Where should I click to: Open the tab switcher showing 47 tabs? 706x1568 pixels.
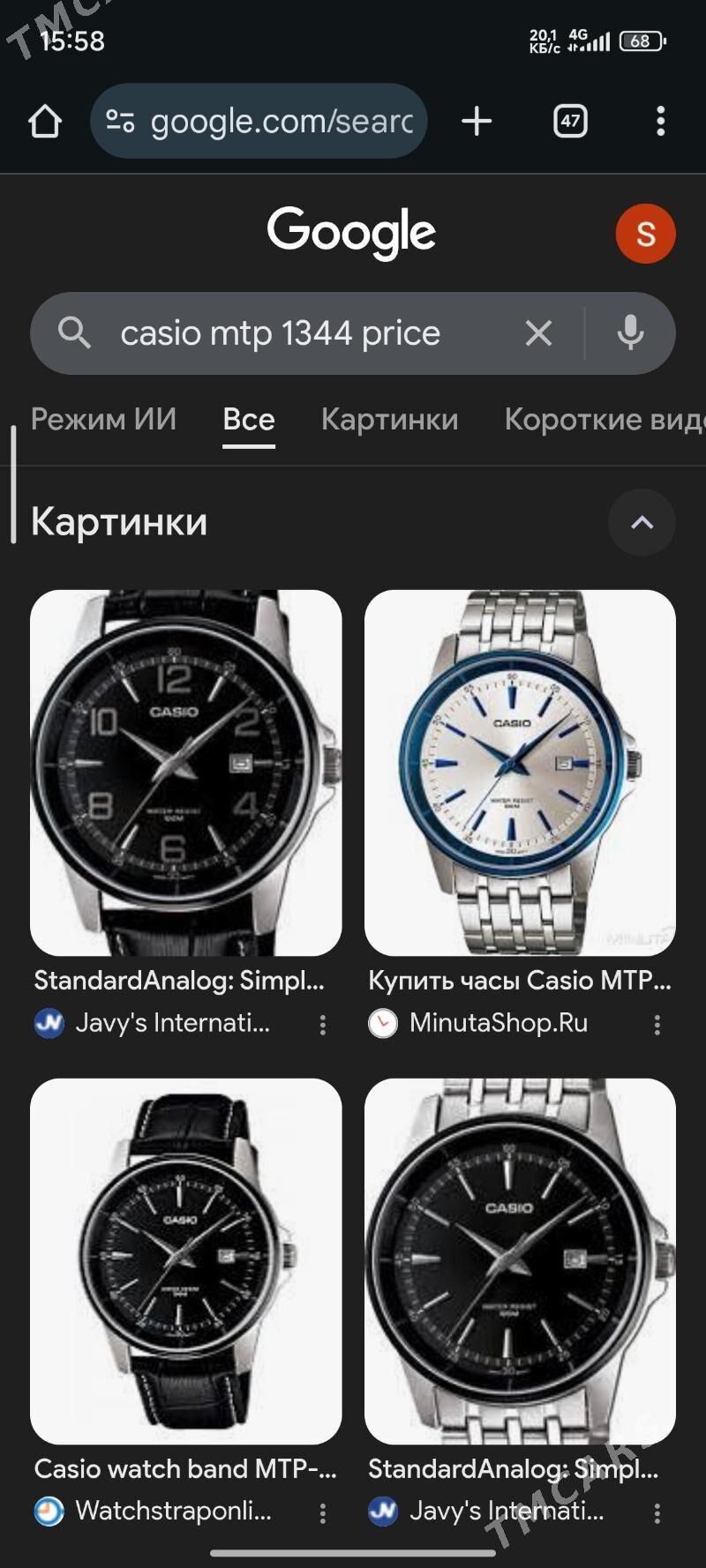pos(569,121)
